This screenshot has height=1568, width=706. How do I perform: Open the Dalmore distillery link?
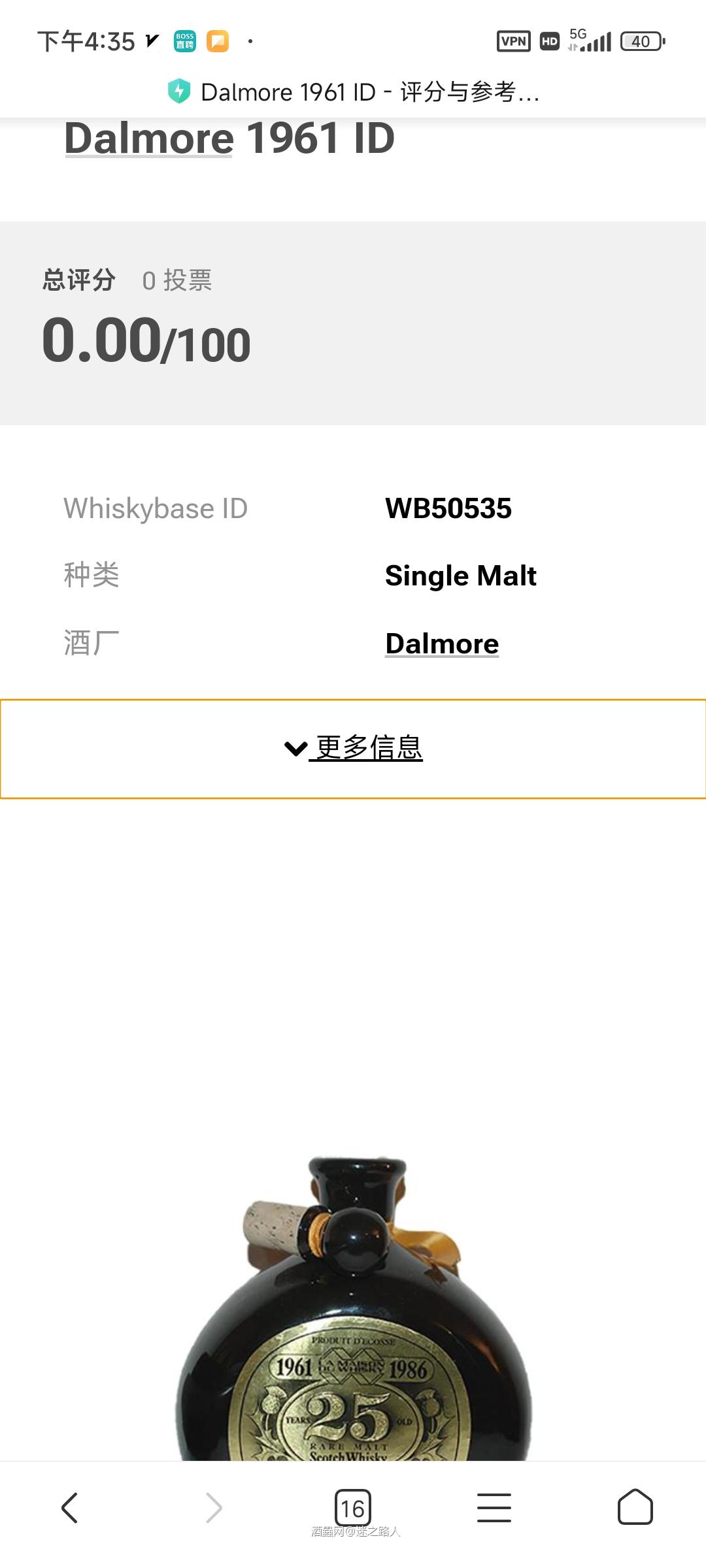tap(441, 644)
